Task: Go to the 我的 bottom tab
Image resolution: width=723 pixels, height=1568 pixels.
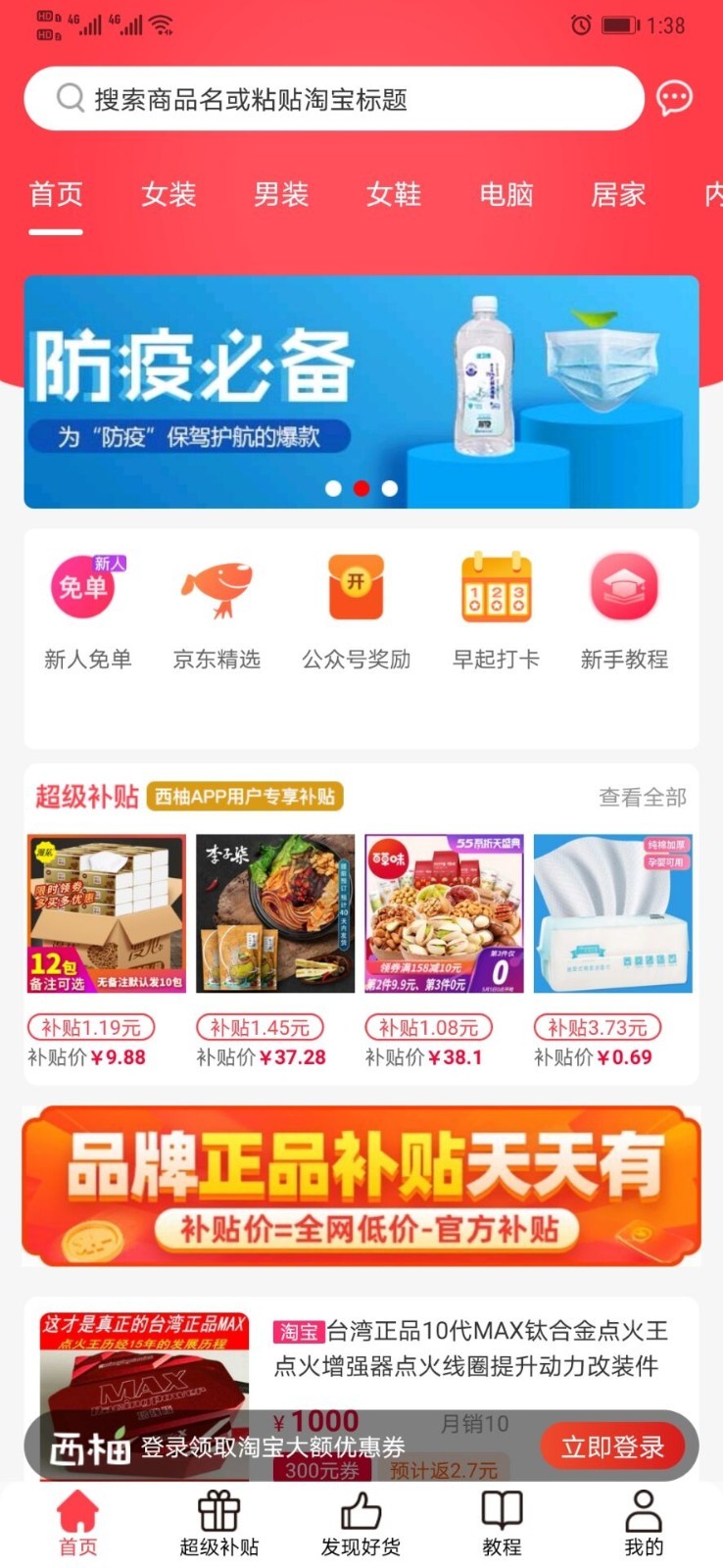Action: point(644,1524)
